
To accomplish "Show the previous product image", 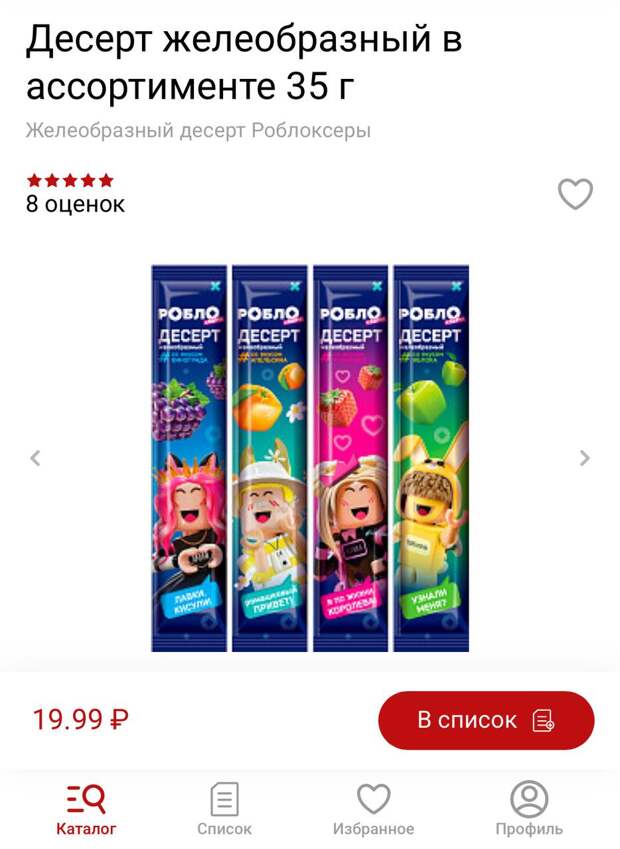I will coord(35,458).
